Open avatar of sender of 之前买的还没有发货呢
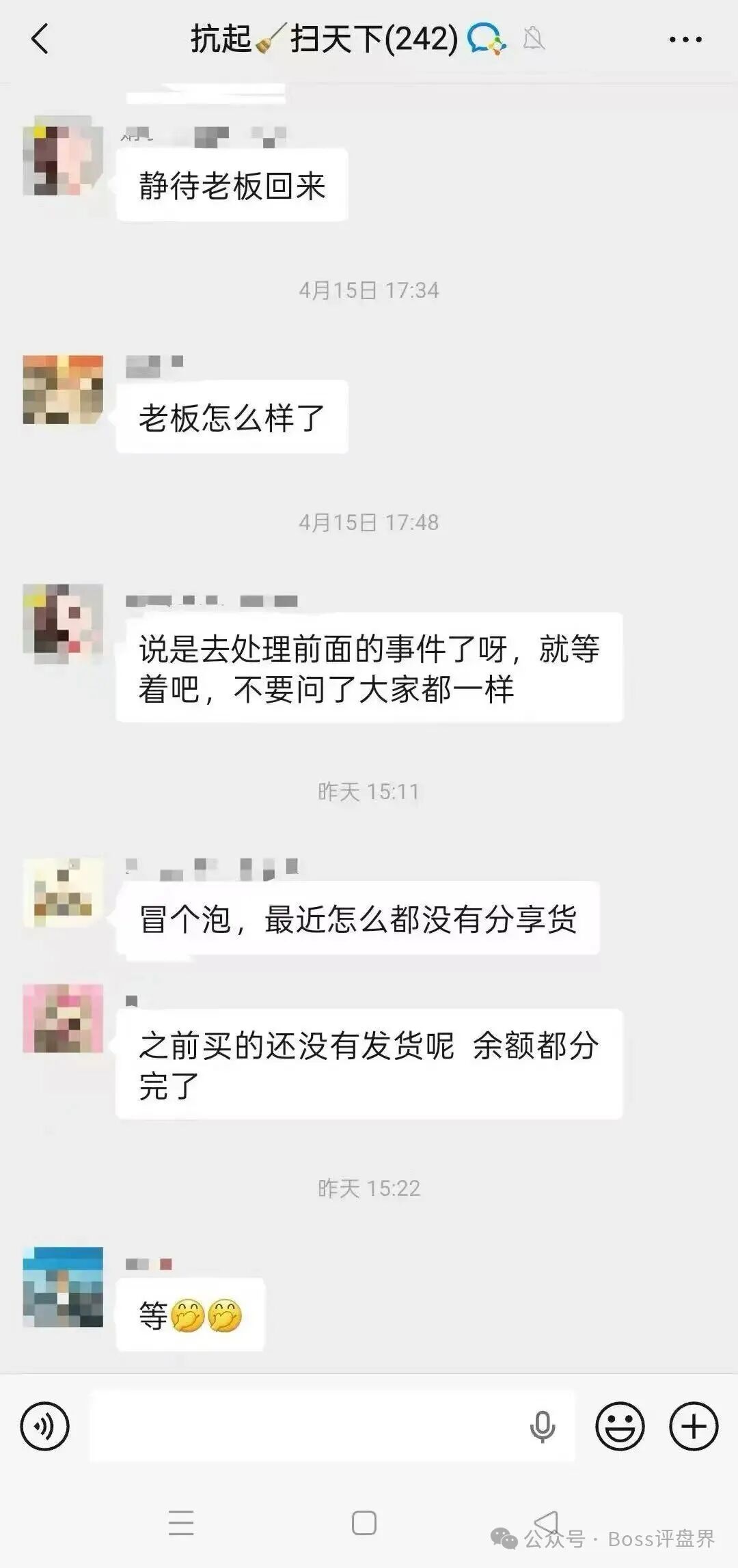738x1568 pixels. 63,1018
